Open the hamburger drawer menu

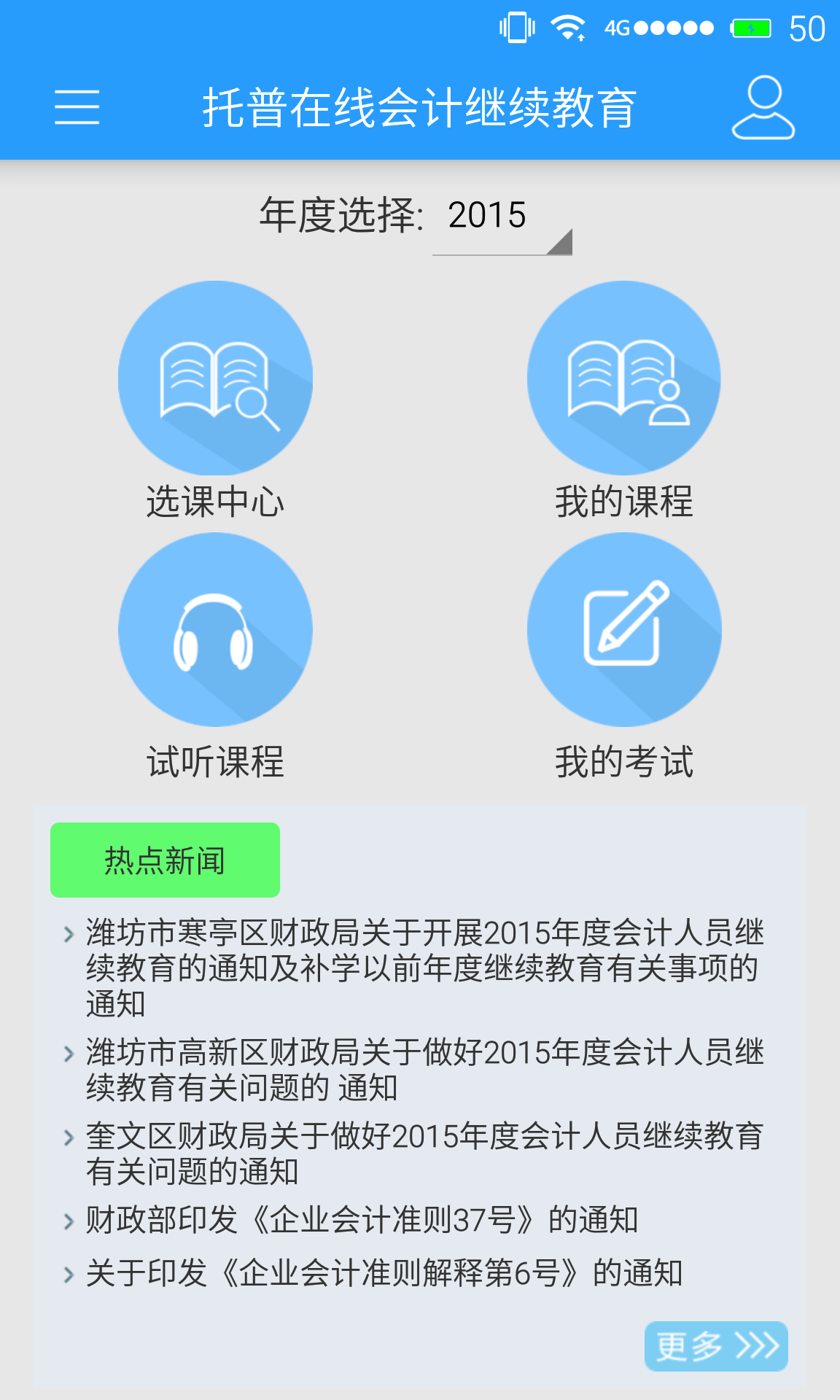pos(77,107)
